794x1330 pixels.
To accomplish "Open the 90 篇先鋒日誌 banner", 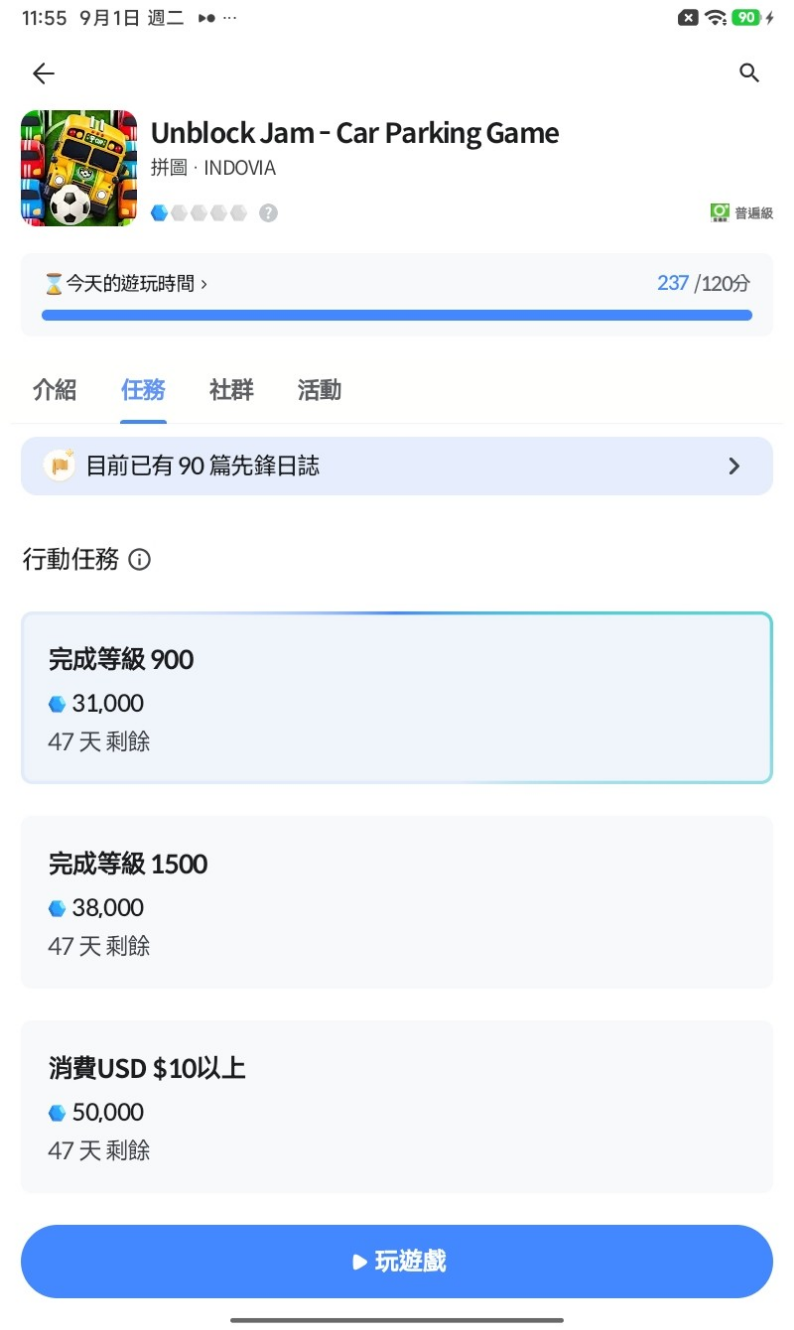I will pyautogui.click(x=397, y=466).
